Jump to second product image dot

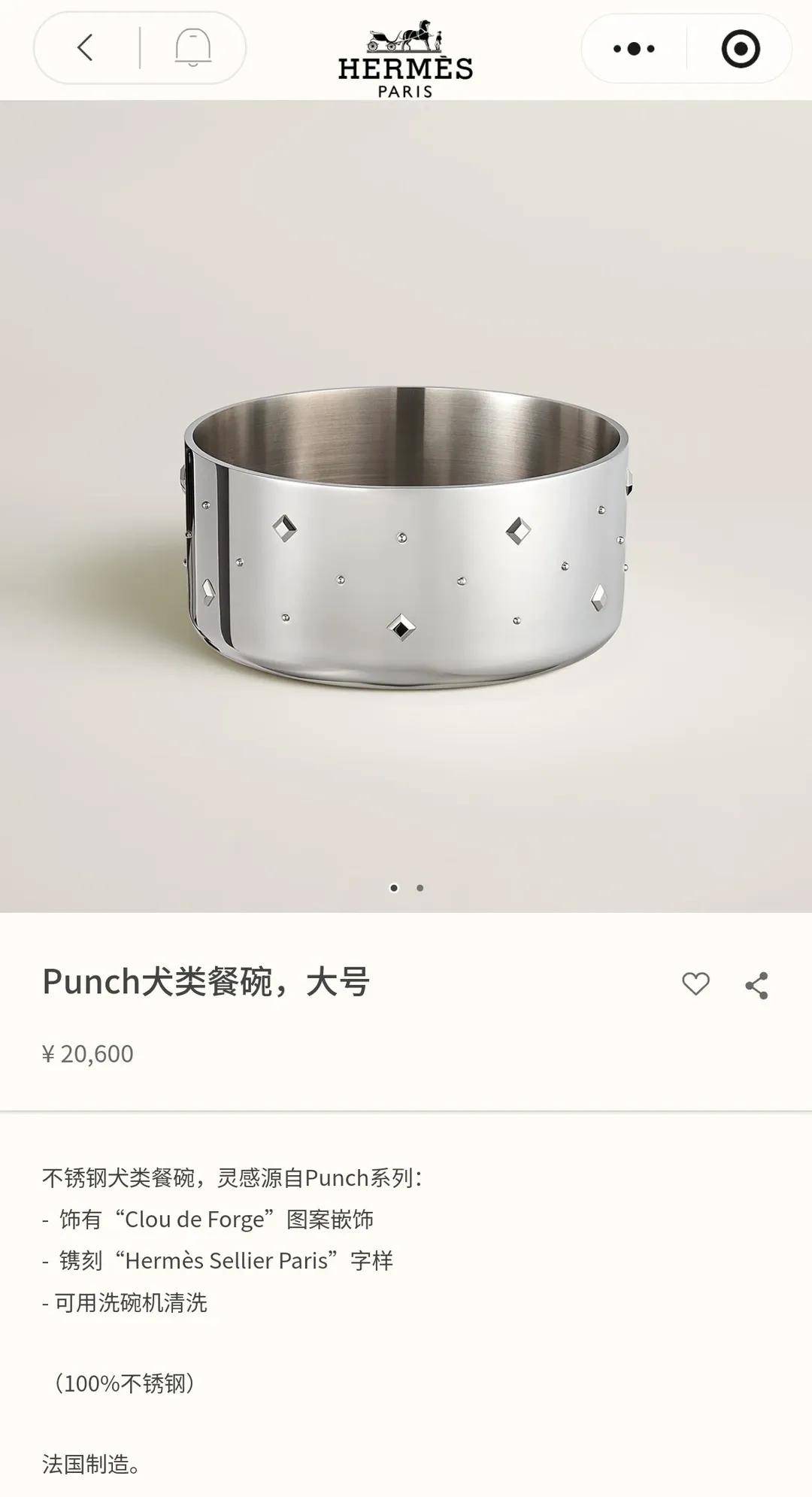[420, 888]
